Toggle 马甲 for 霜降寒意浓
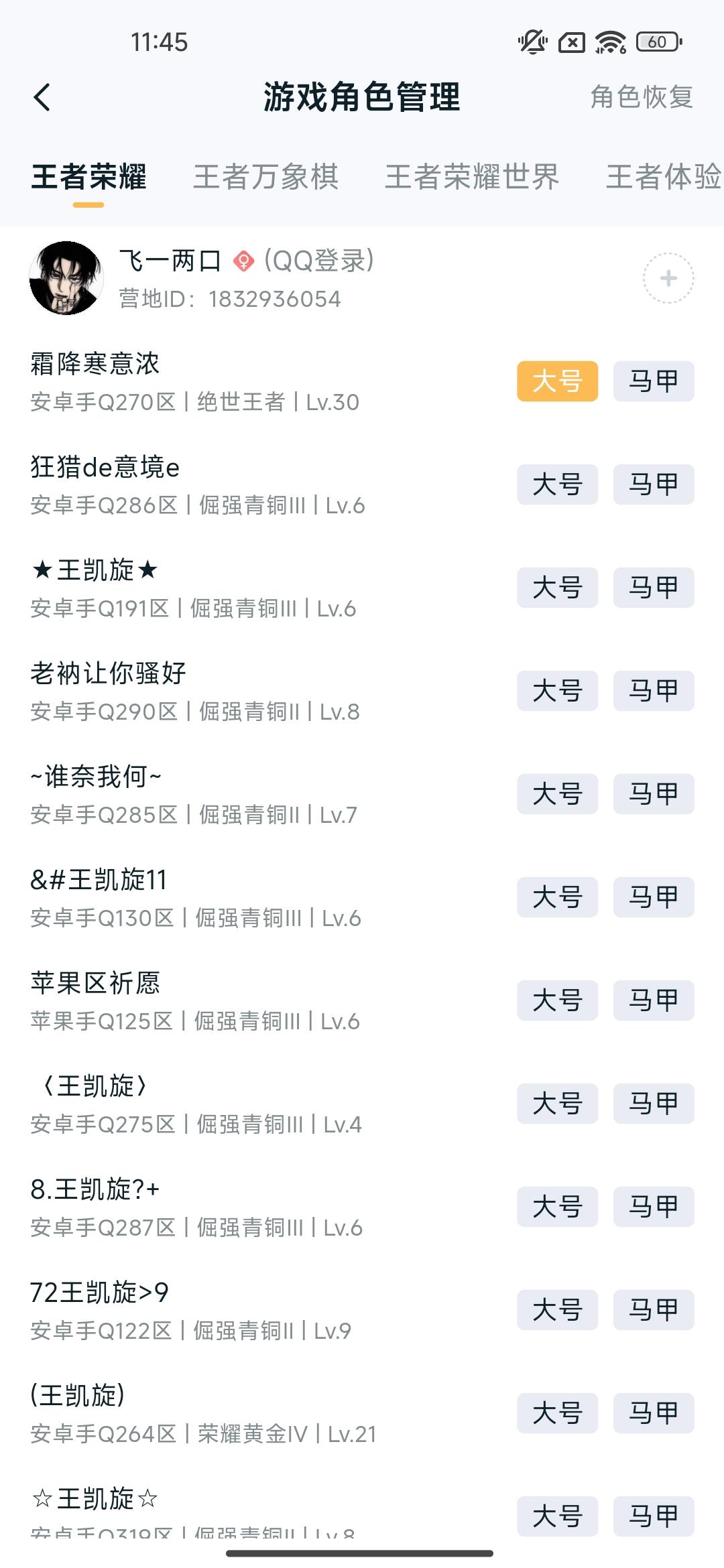The height and width of the screenshot is (1568, 724). [653, 382]
